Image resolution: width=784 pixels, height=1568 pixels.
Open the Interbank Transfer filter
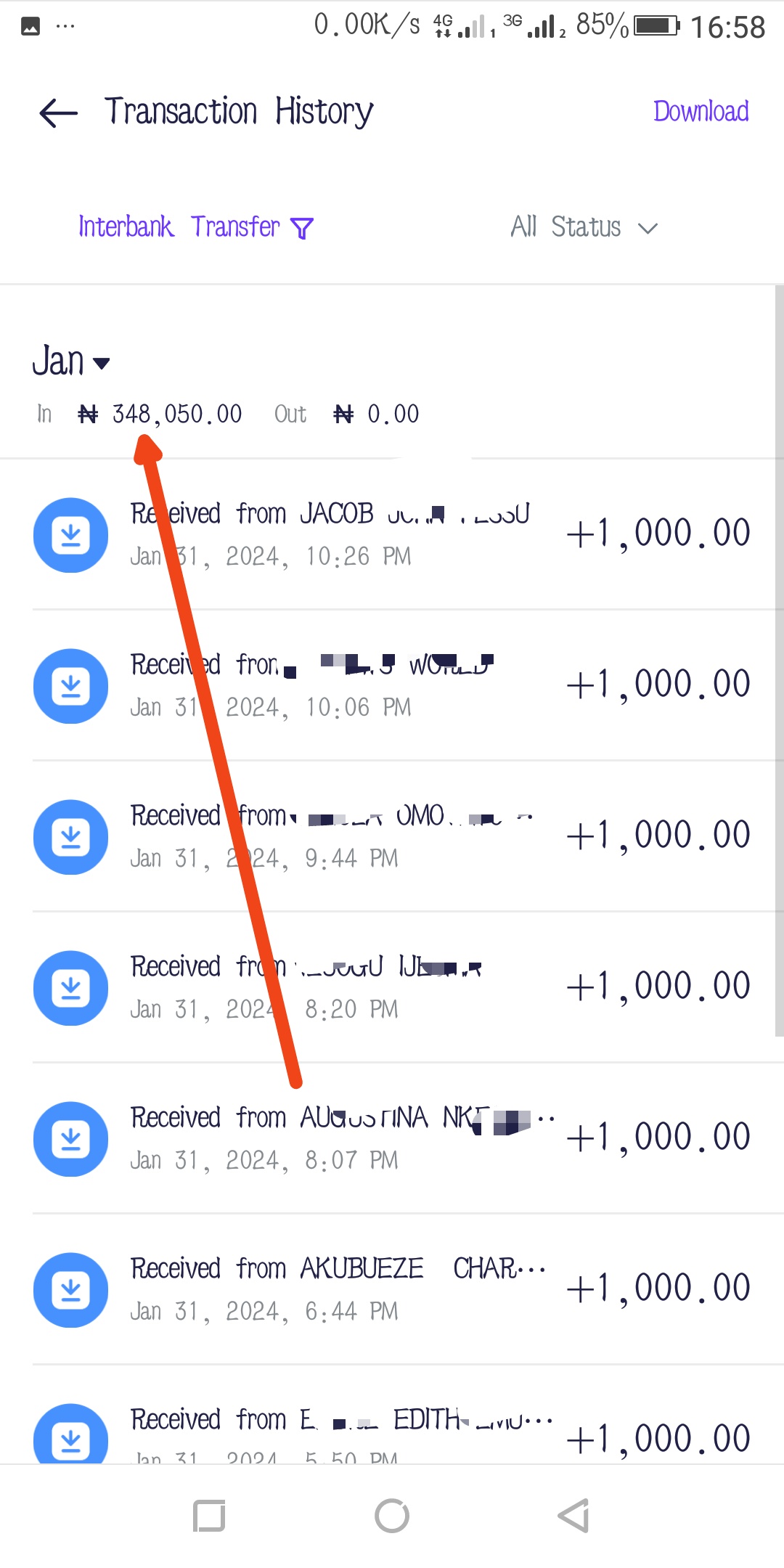[196, 227]
